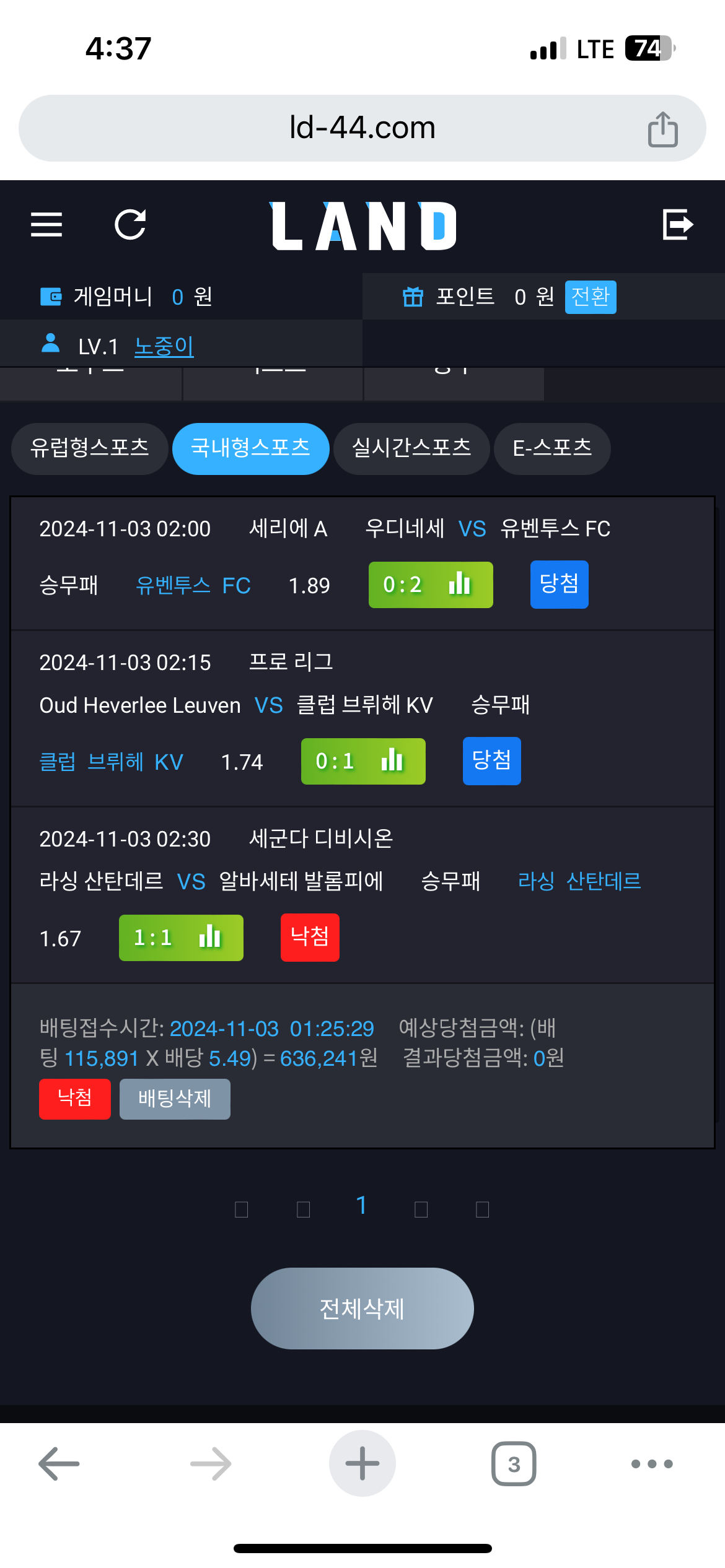Screen dimensions: 725x1568
Task: Open the E-스포츠 tab
Action: click(552, 448)
